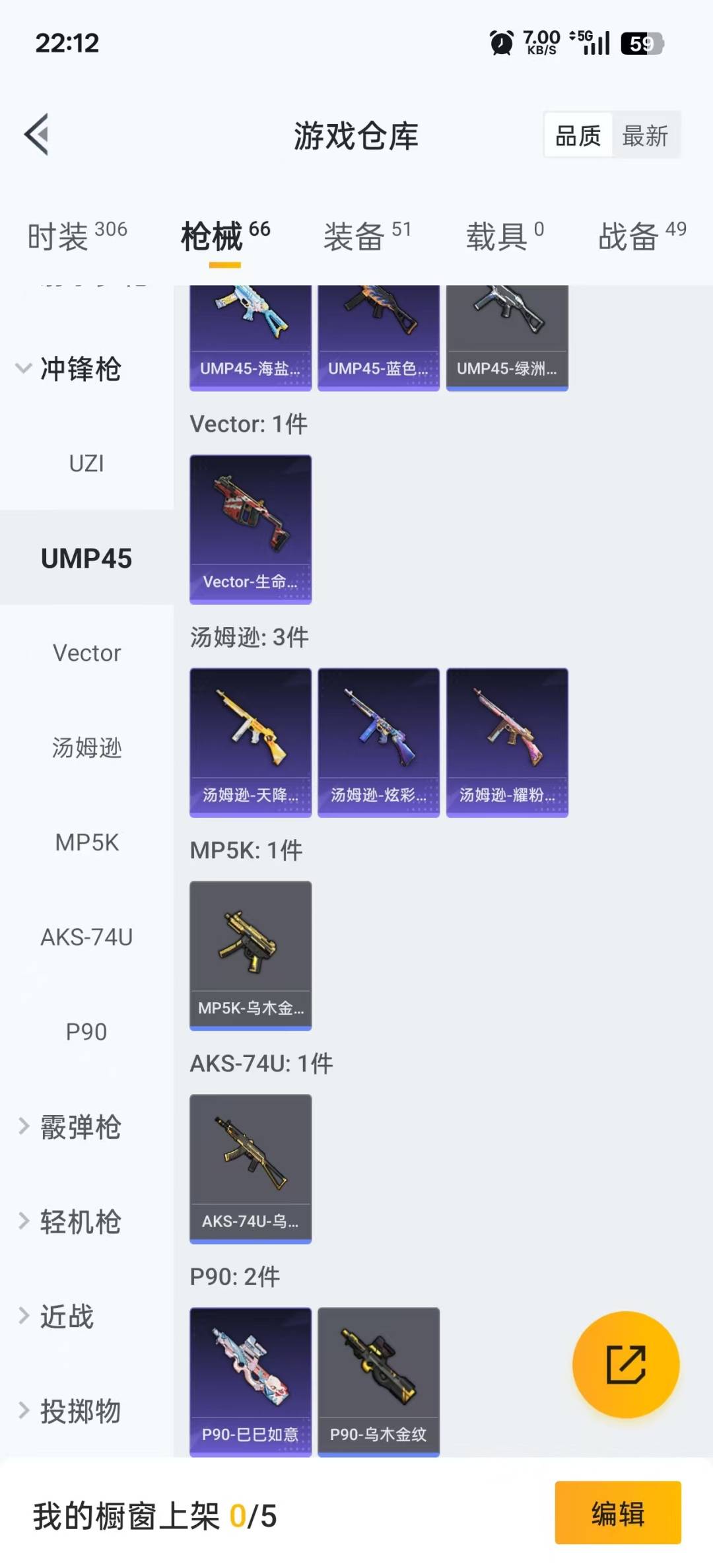Sort the inventory by 品质
This screenshot has height=1568, width=713.
tap(578, 136)
